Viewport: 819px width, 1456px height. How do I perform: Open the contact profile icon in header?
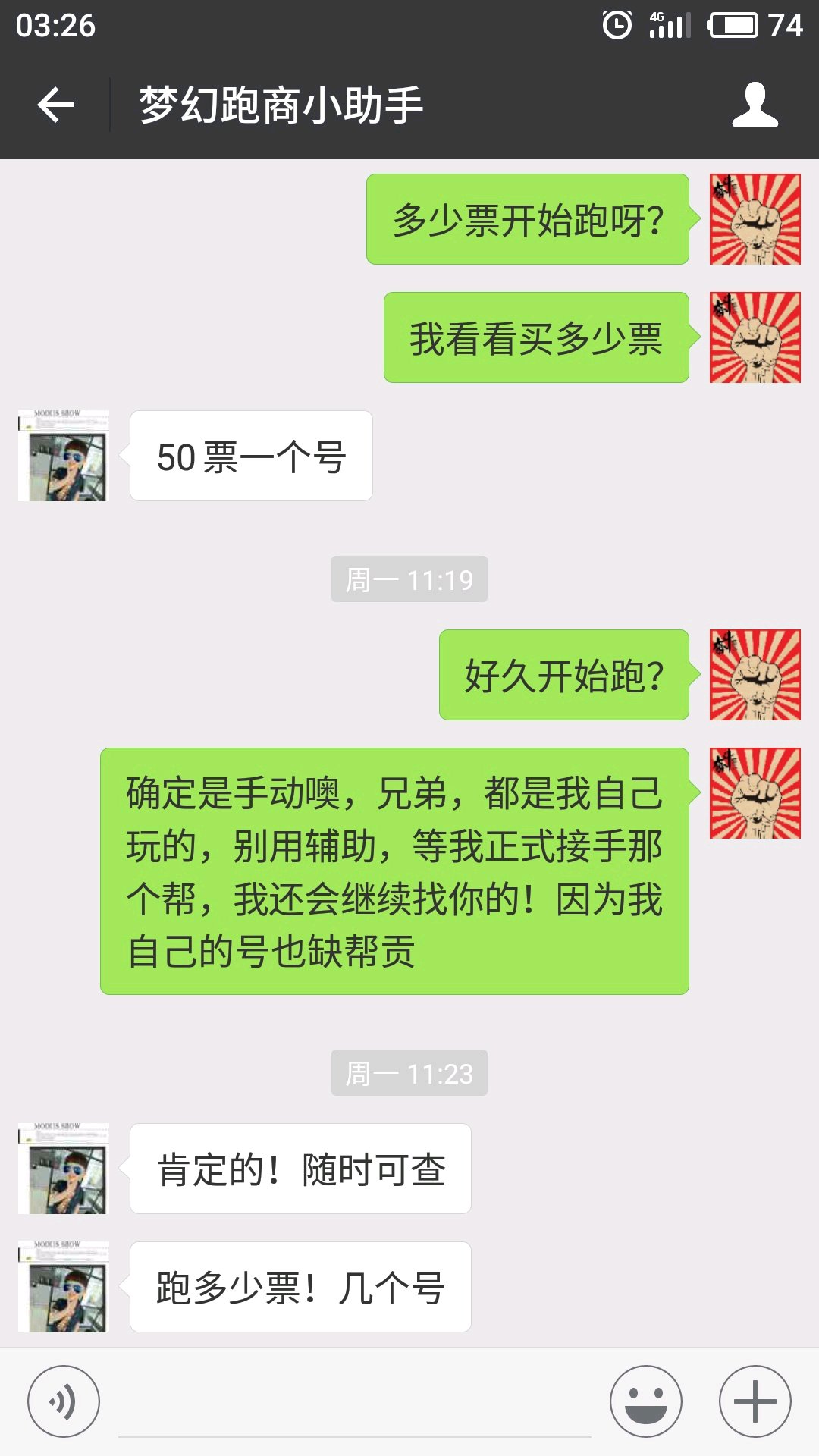click(x=755, y=105)
